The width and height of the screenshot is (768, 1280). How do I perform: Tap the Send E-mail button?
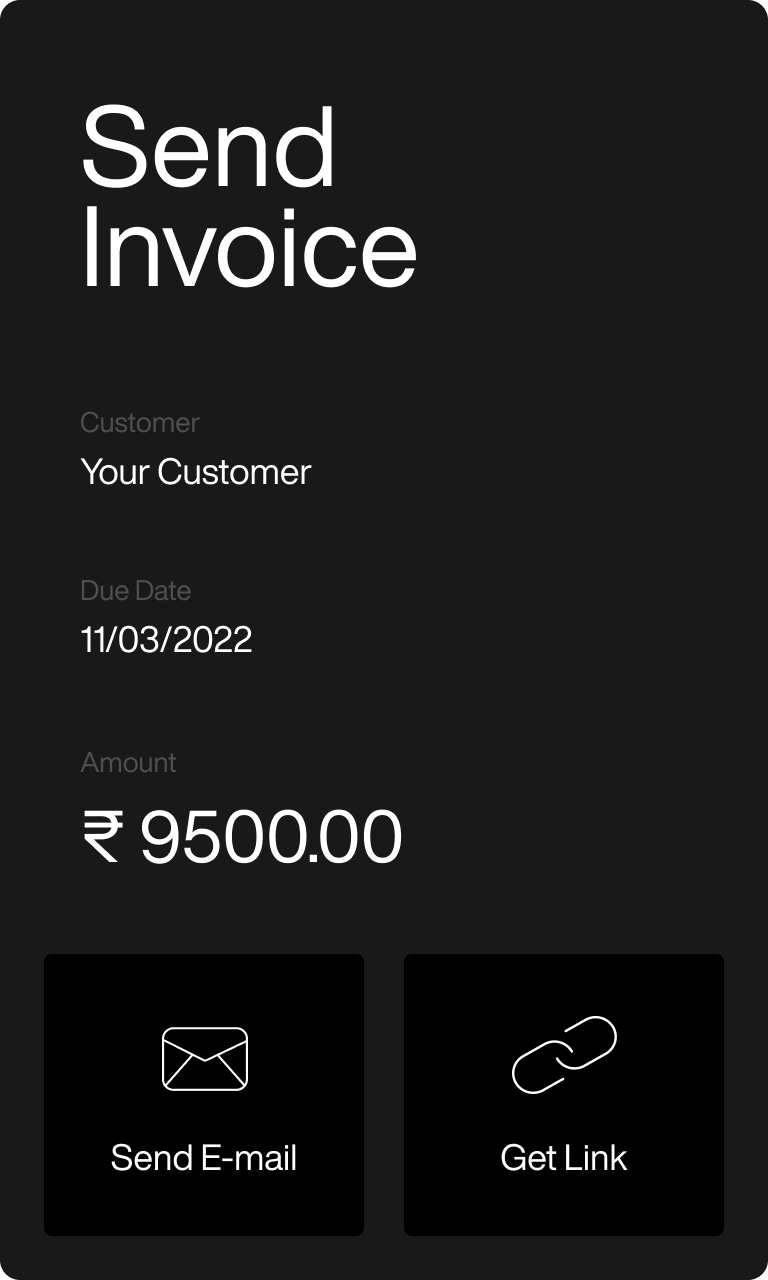(x=204, y=1094)
